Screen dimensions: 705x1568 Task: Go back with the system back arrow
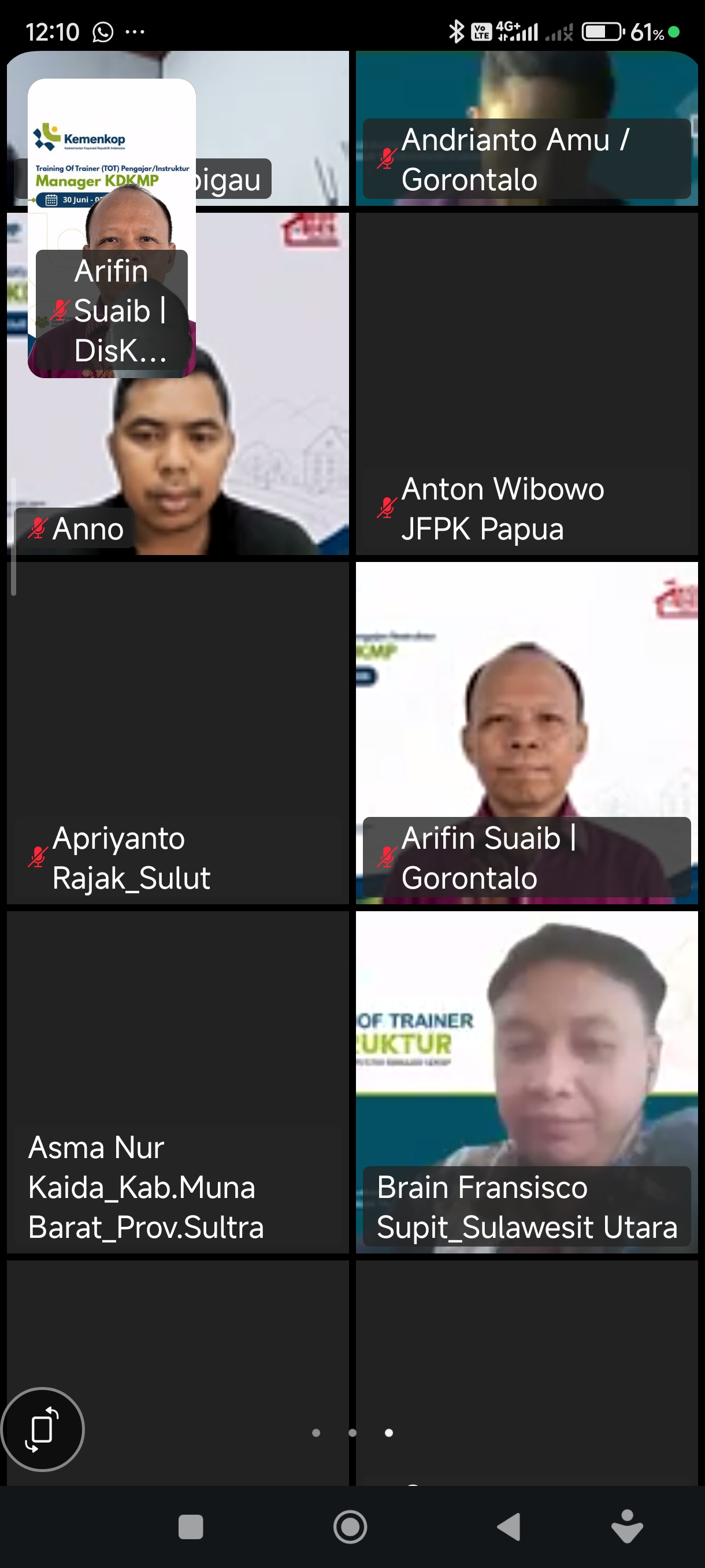(x=509, y=1526)
